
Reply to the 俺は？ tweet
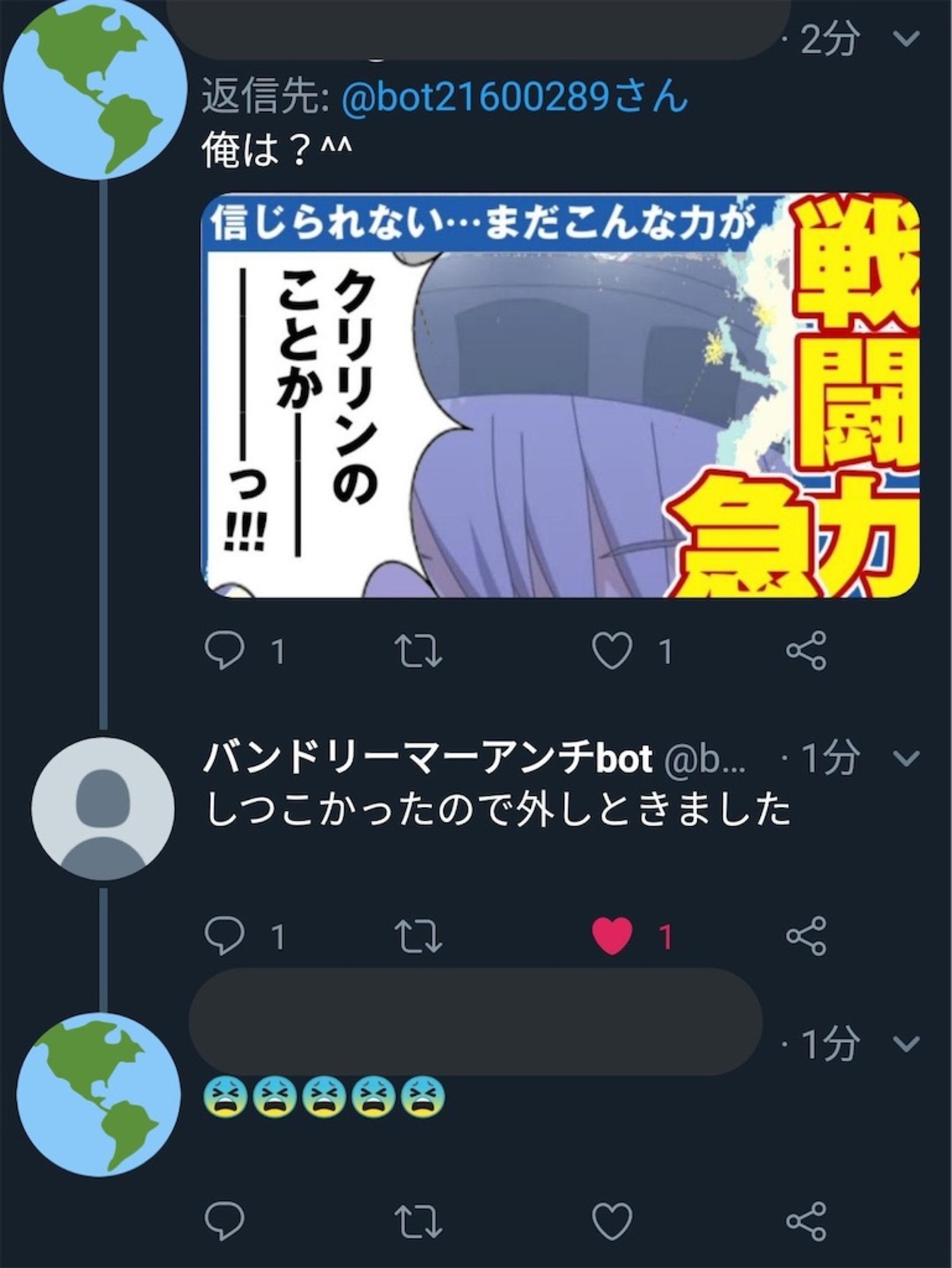224,650
